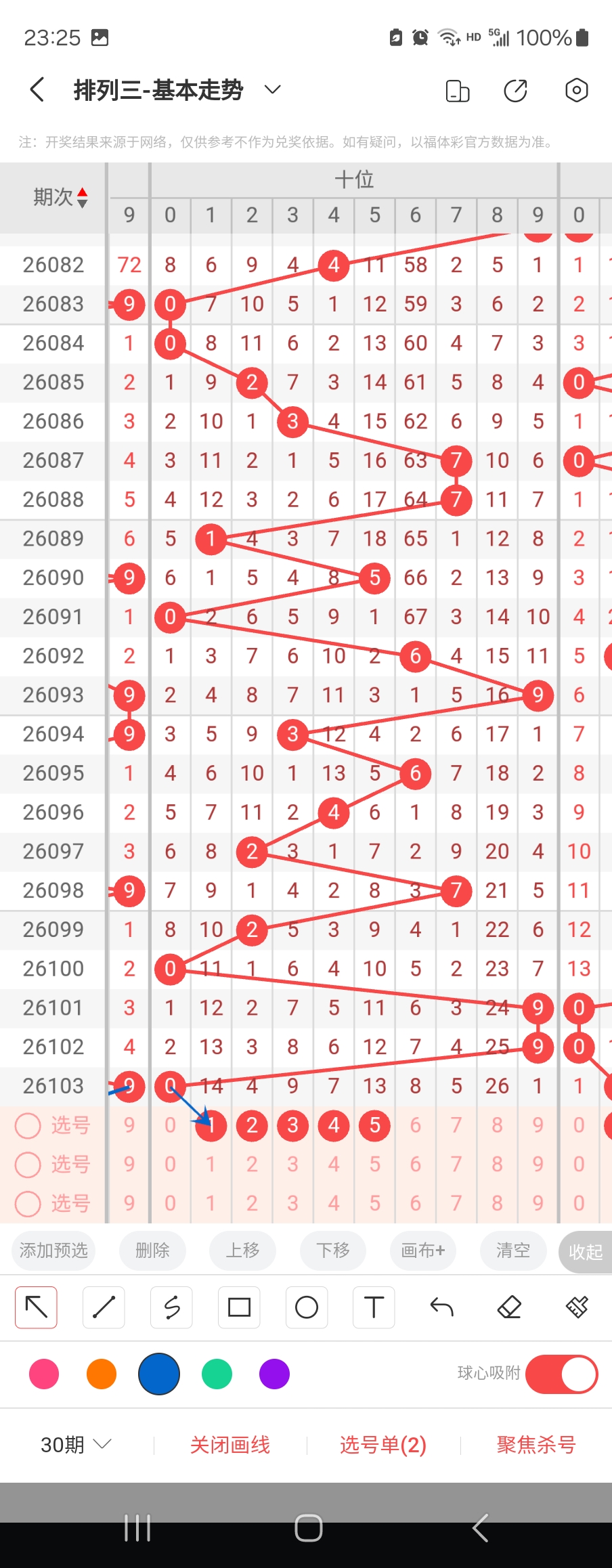
Task: Open the settings hexagon icon
Action: coord(576,90)
